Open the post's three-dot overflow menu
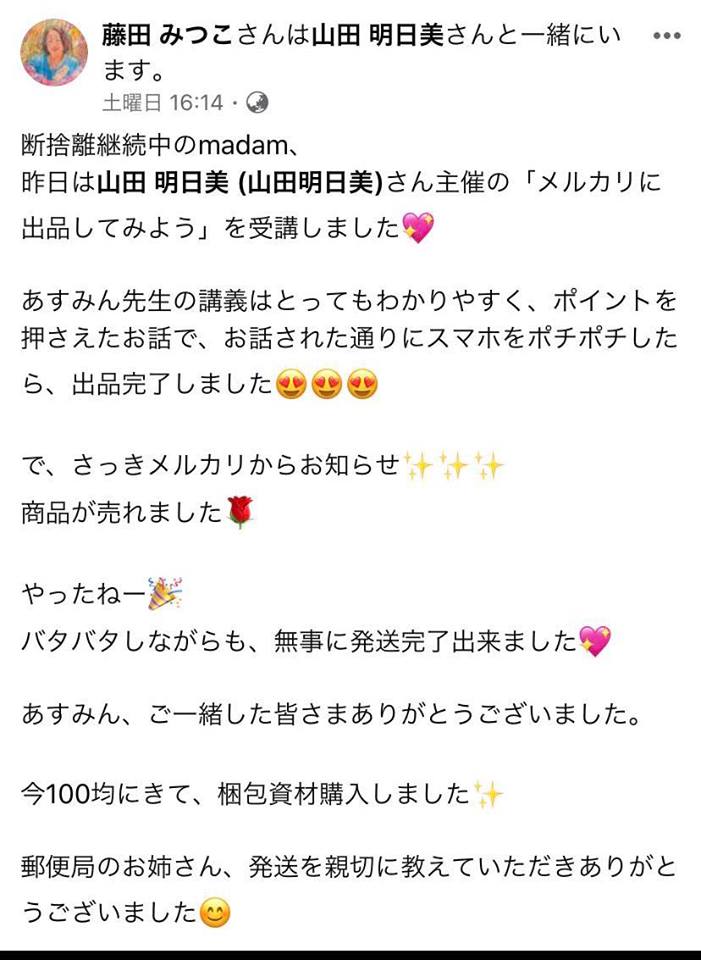This screenshot has width=701, height=960. (667, 35)
